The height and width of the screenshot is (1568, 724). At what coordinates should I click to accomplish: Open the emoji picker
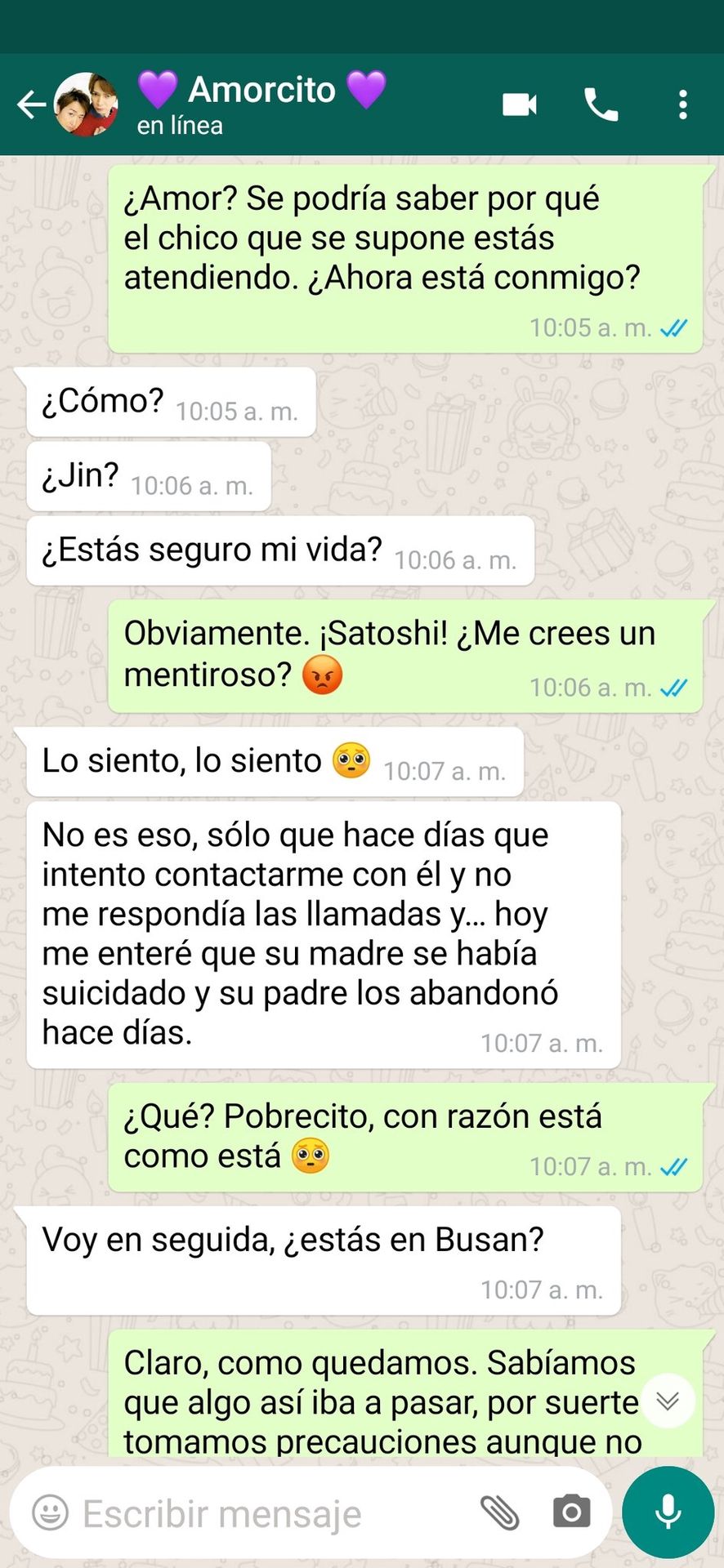[50, 1513]
